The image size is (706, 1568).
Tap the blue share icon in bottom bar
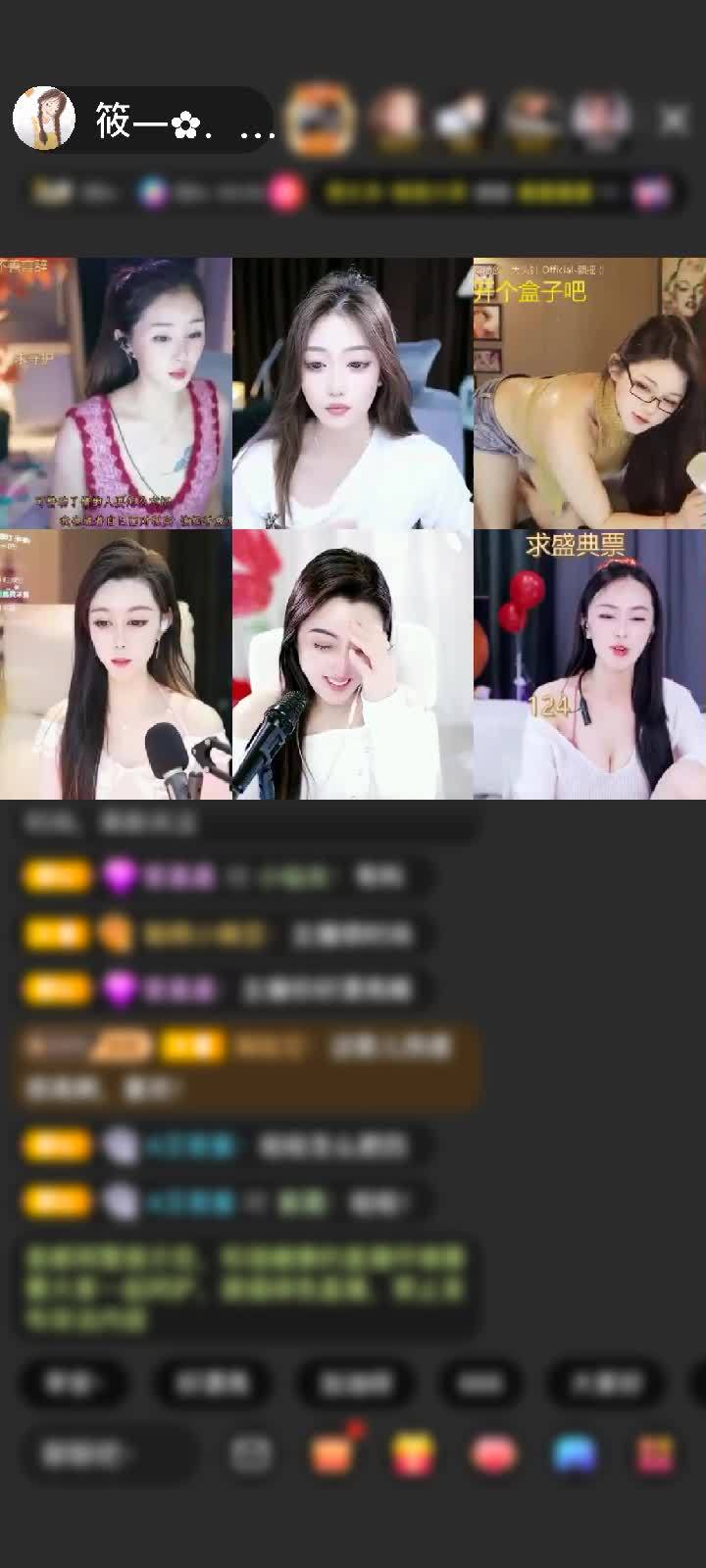(x=575, y=1455)
